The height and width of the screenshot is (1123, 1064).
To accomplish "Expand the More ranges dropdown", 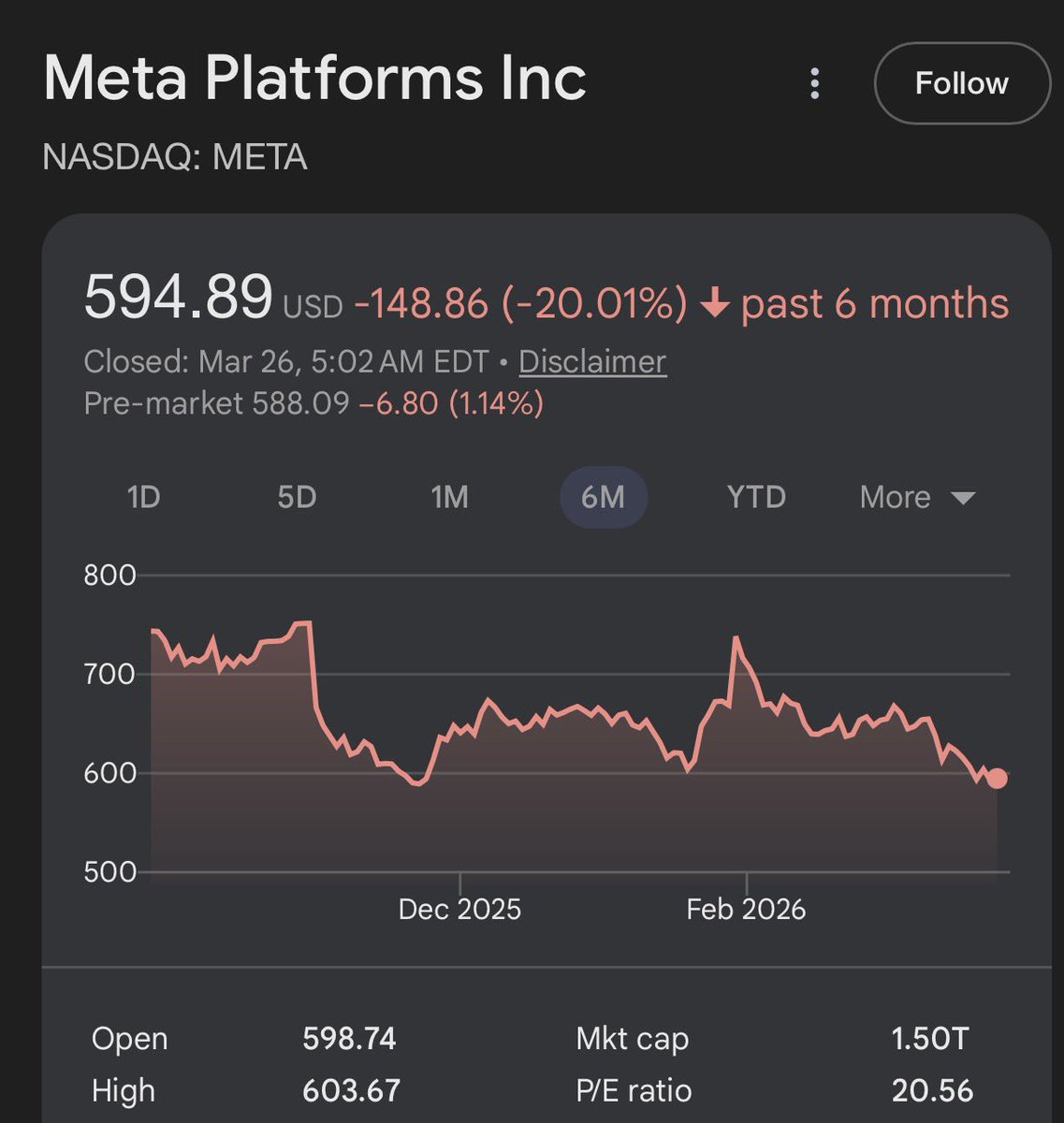I will [916, 497].
